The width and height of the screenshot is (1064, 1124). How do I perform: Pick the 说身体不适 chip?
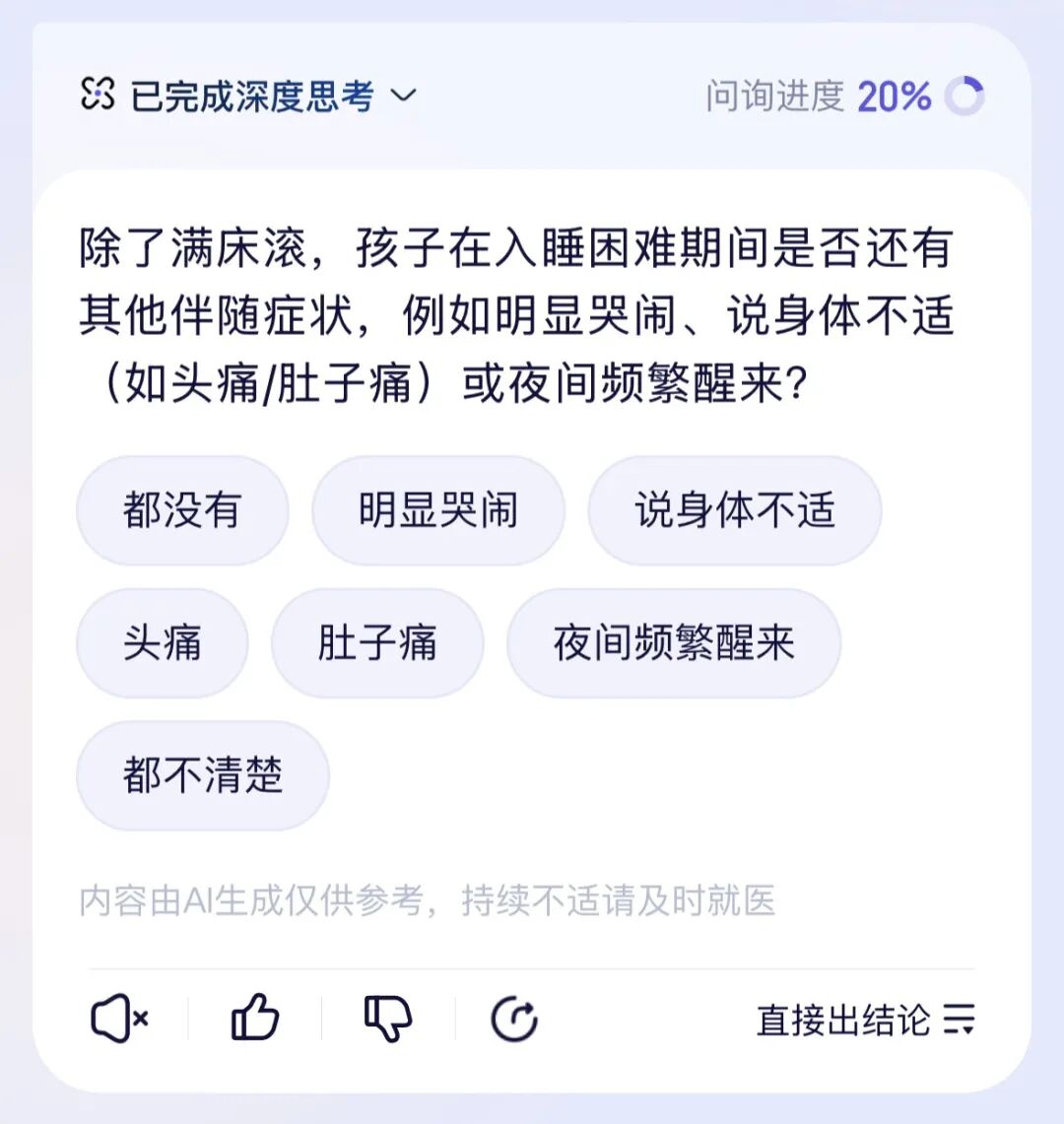tap(735, 510)
